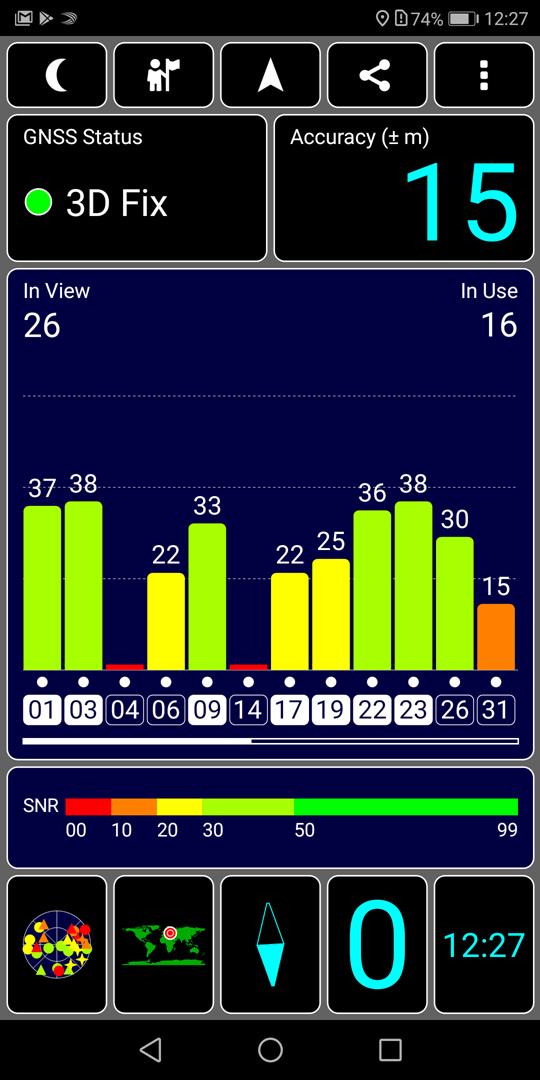540x1080 pixels.
Task: Open the satellite sky view radar tile
Action: tap(57, 944)
